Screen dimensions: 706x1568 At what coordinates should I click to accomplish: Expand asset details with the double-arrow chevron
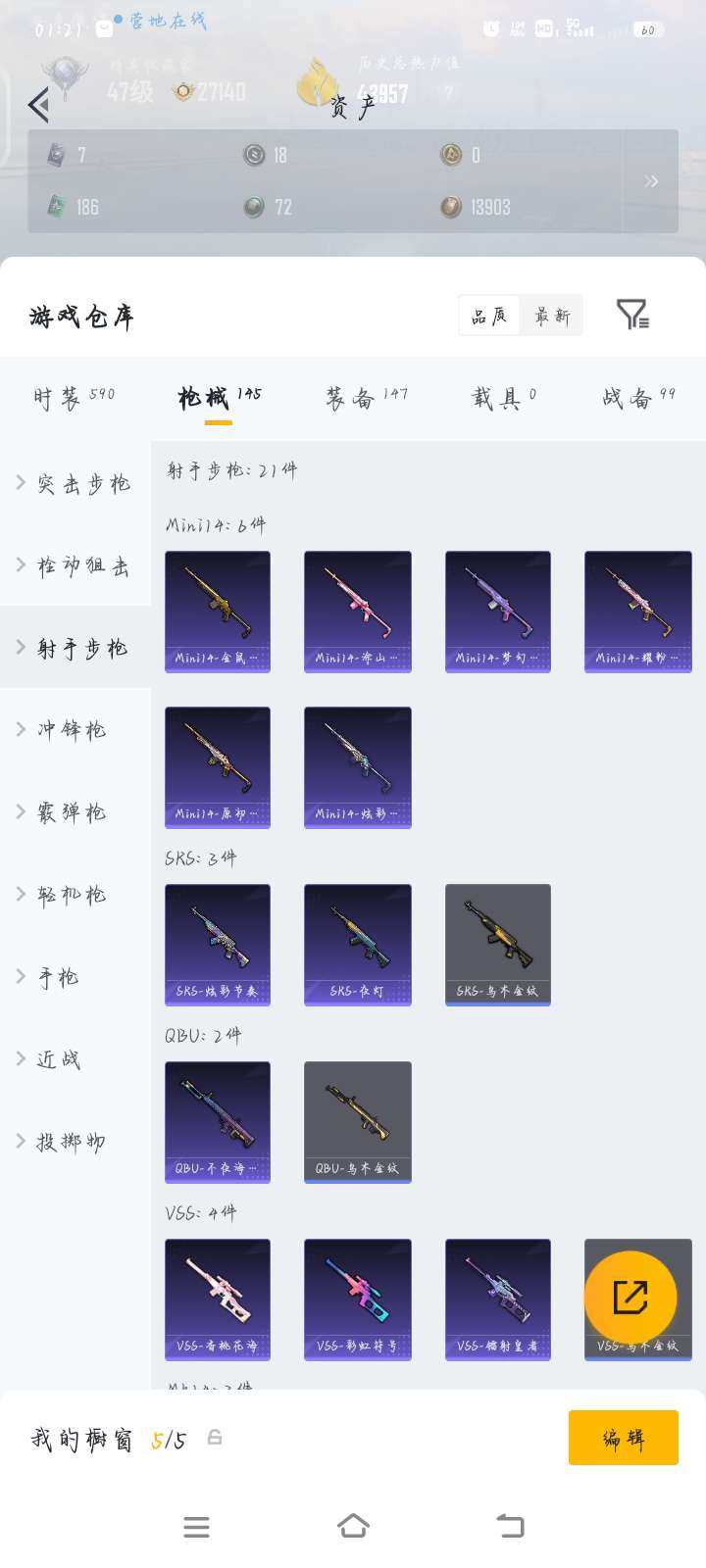point(652,181)
